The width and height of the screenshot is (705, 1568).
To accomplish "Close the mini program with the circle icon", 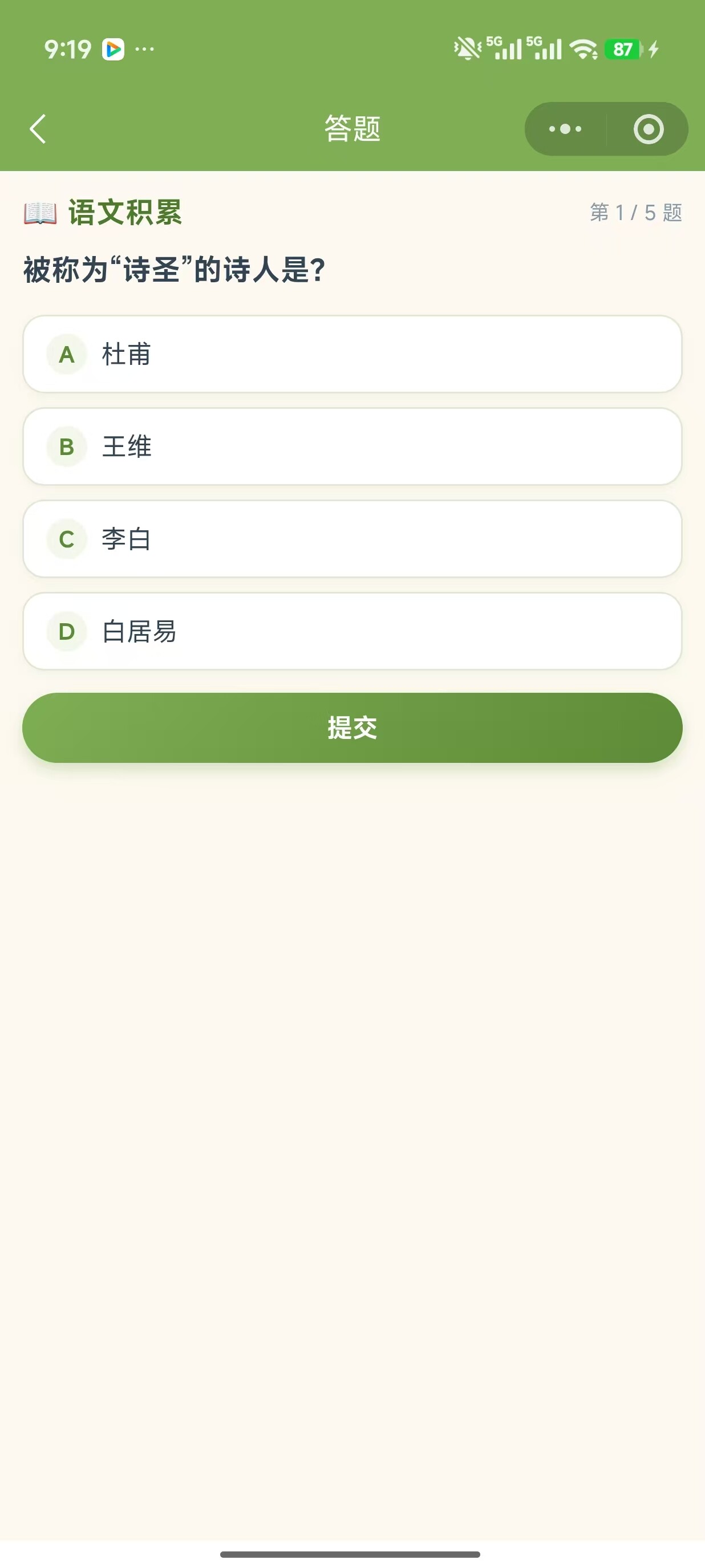I will coord(649,129).
